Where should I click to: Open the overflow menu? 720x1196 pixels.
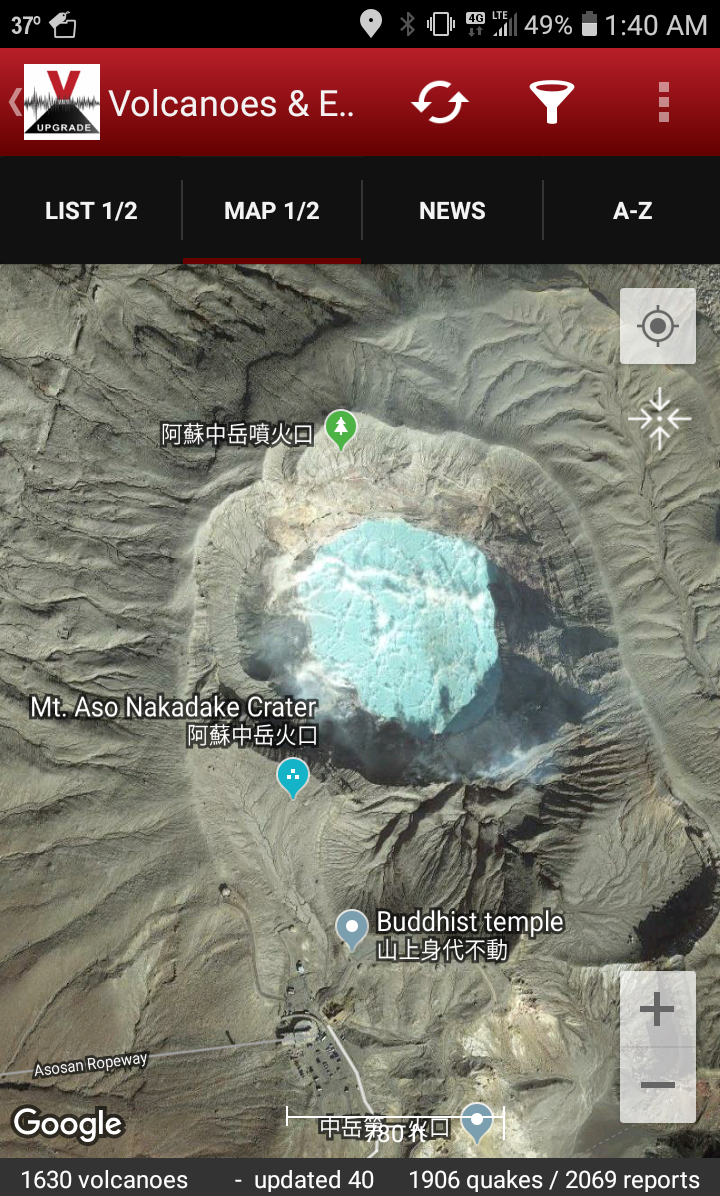663,102
